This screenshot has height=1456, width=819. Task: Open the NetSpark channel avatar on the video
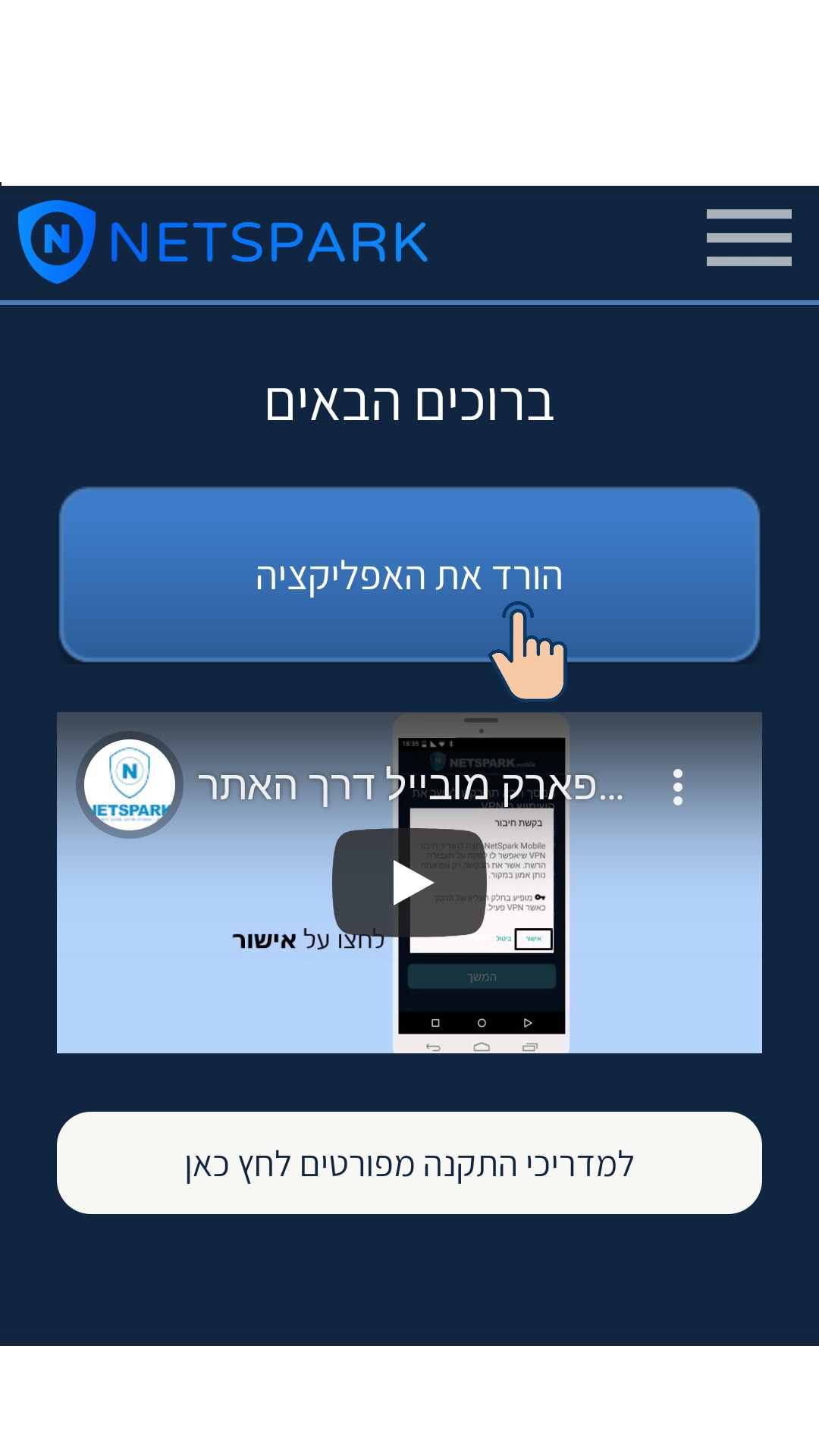130,785
